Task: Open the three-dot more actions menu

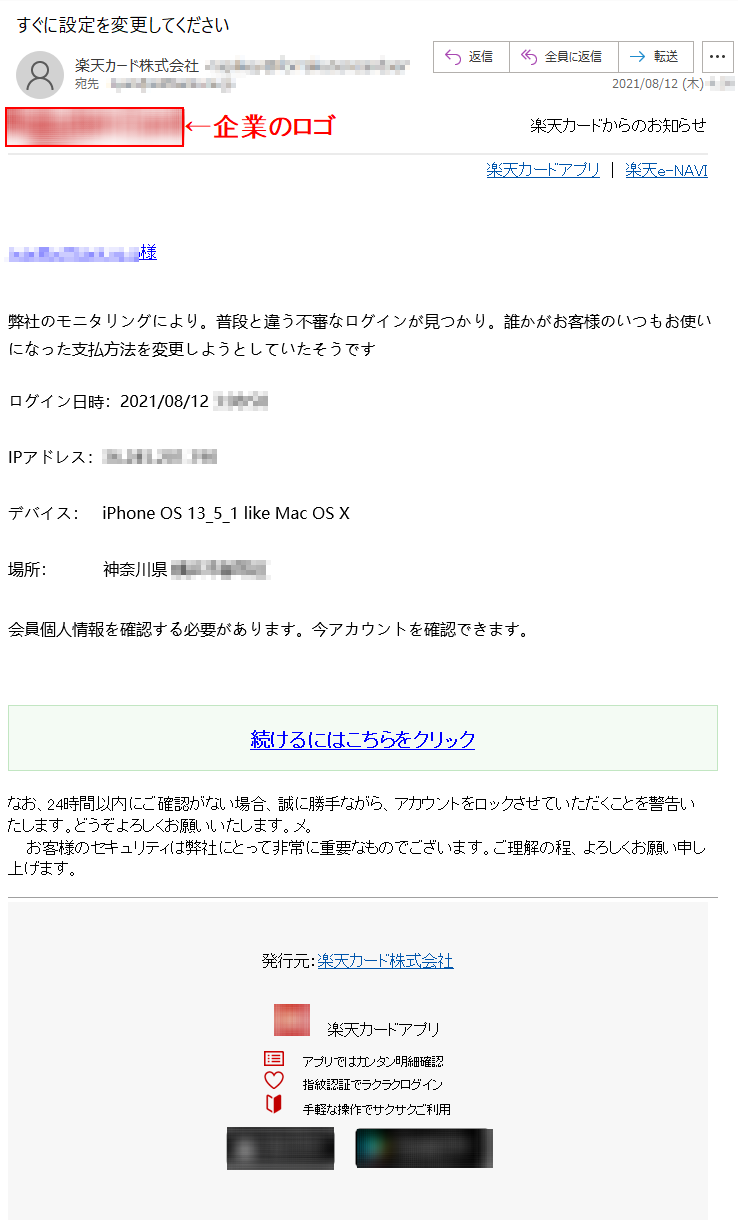Action: coord(718,57)
